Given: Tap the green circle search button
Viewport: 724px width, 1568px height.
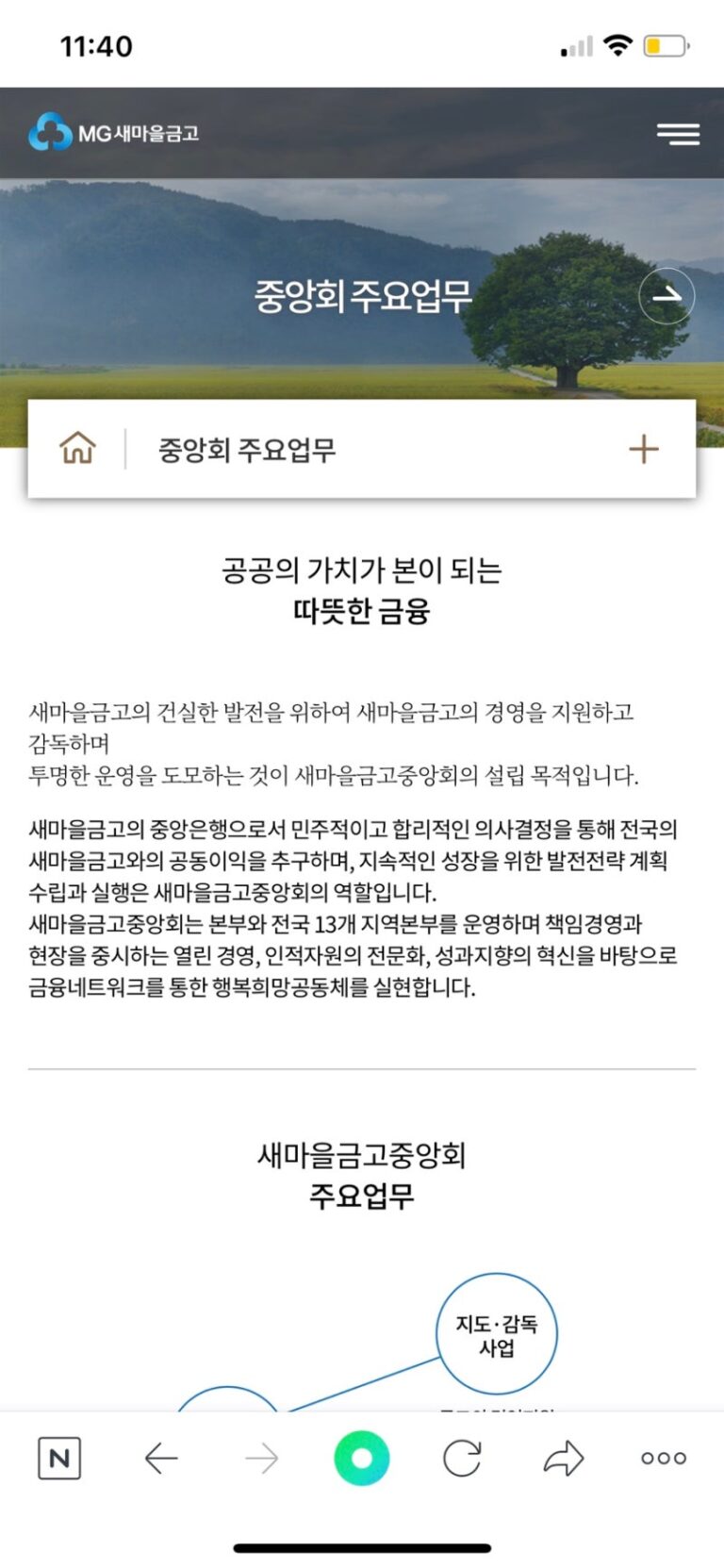Looking at the screenshot, I should click(361, 1458).
